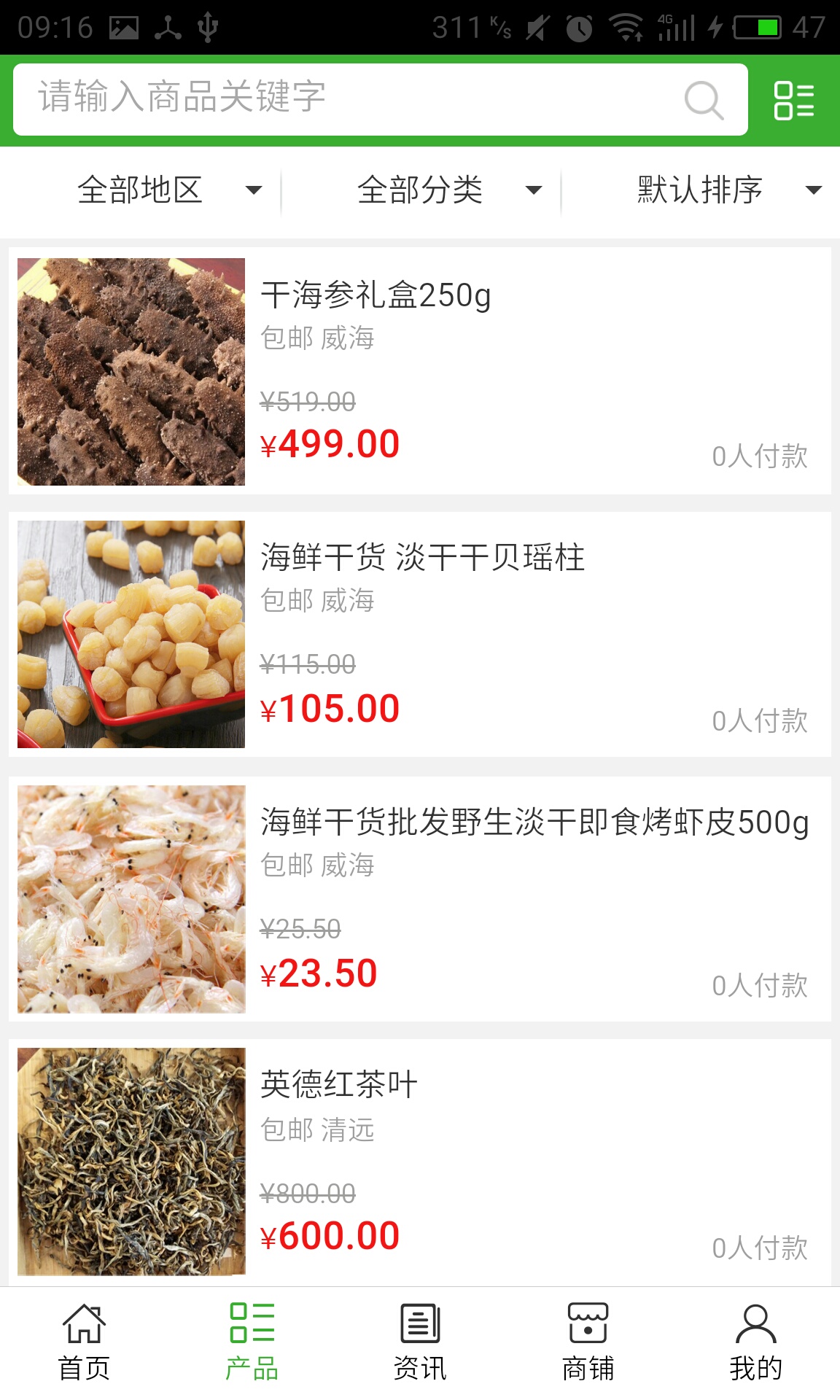This screenshot has width=840, height=1400.
Task: Tap the product keyword search field
Action: coord(350,98)
